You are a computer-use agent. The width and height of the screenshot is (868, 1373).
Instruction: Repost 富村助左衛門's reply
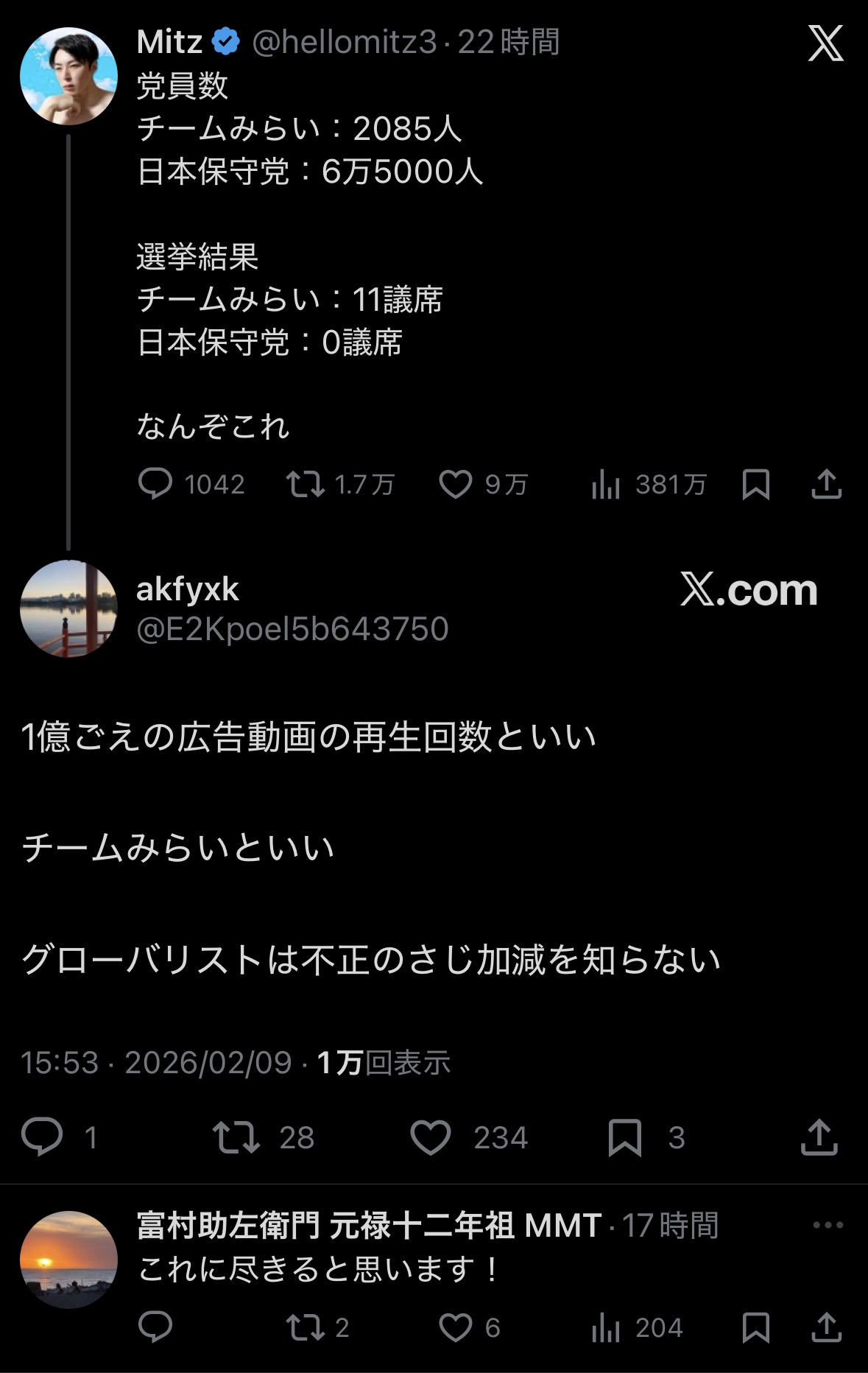(305, 1327)
